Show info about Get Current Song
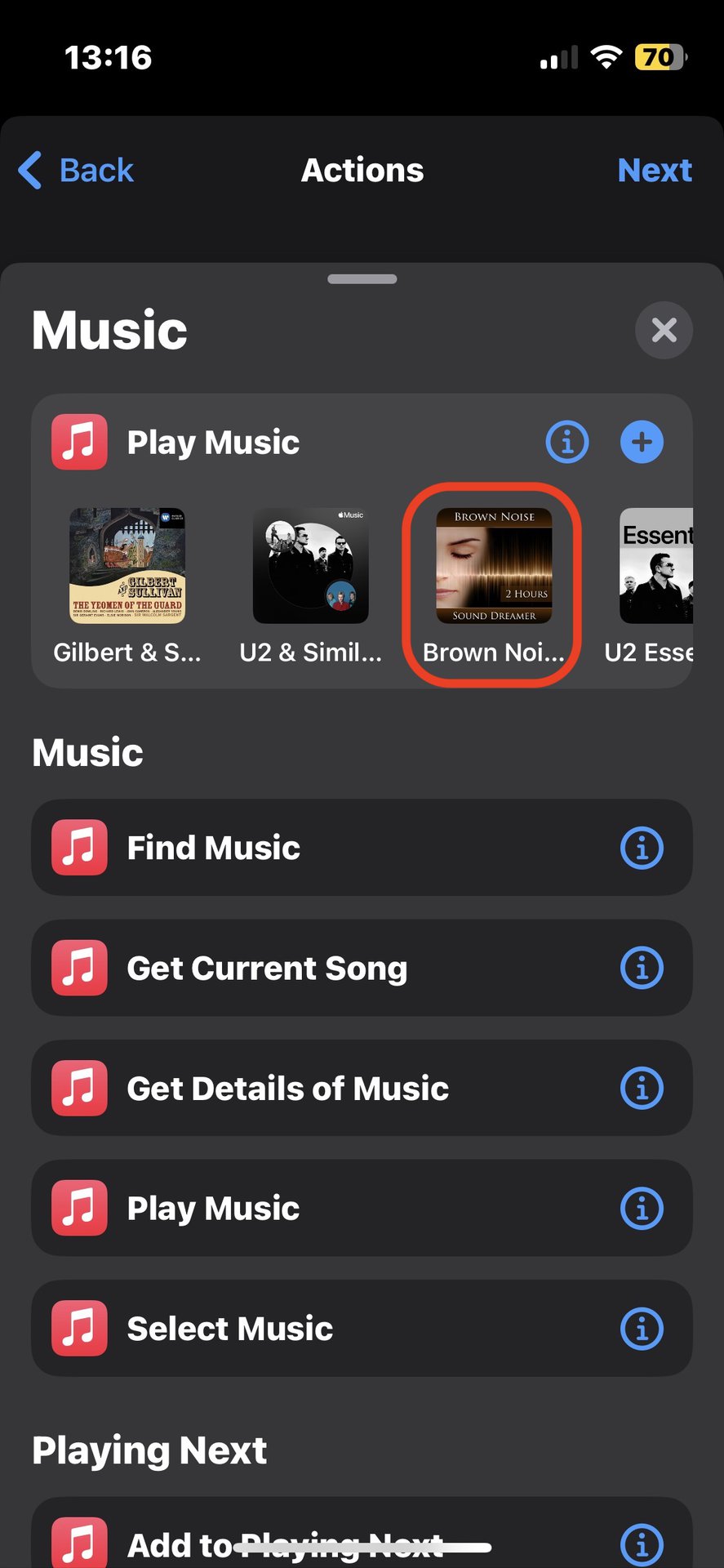Viewport: 724px width, 1568px height. click(642, 969)
